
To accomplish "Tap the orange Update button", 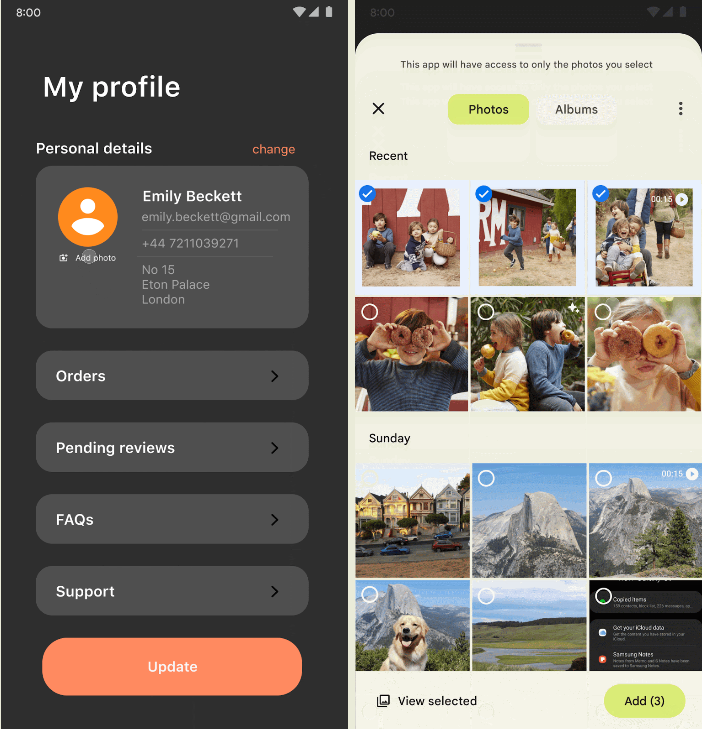I will coord(172,667).
